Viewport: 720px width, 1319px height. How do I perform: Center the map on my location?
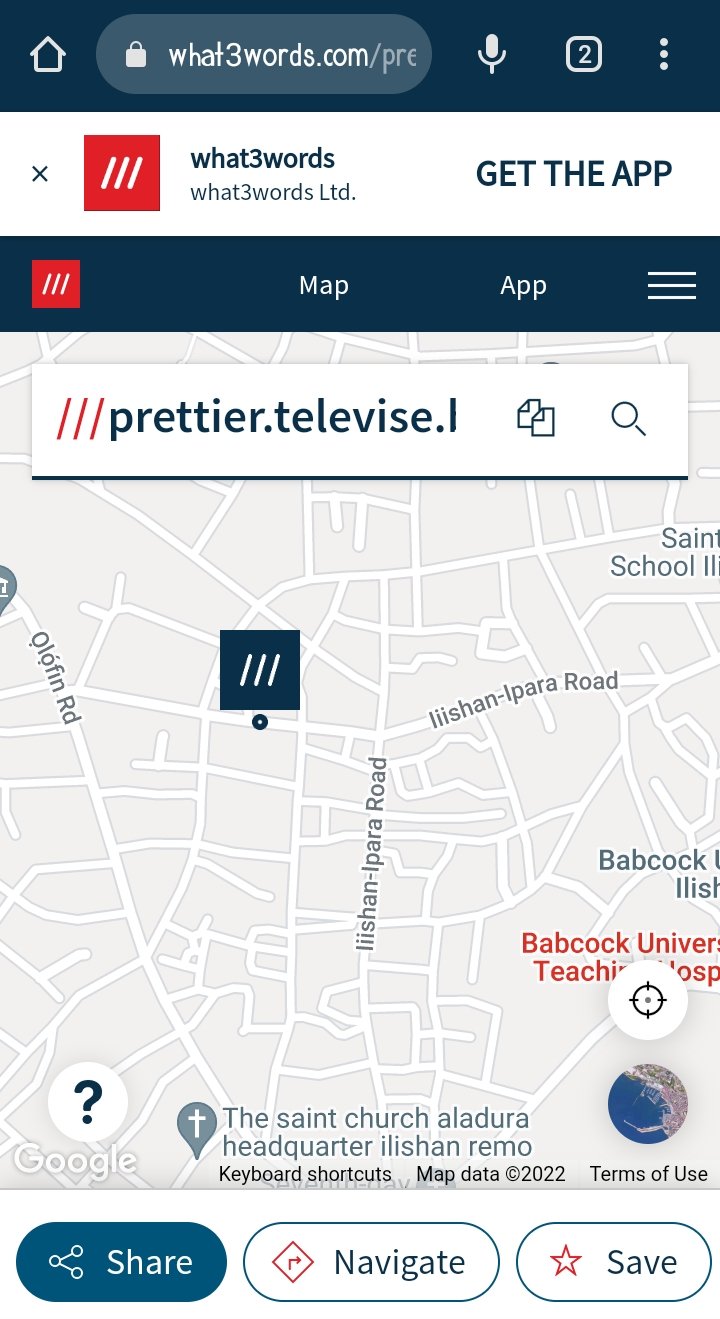[x=648, y=1000]
